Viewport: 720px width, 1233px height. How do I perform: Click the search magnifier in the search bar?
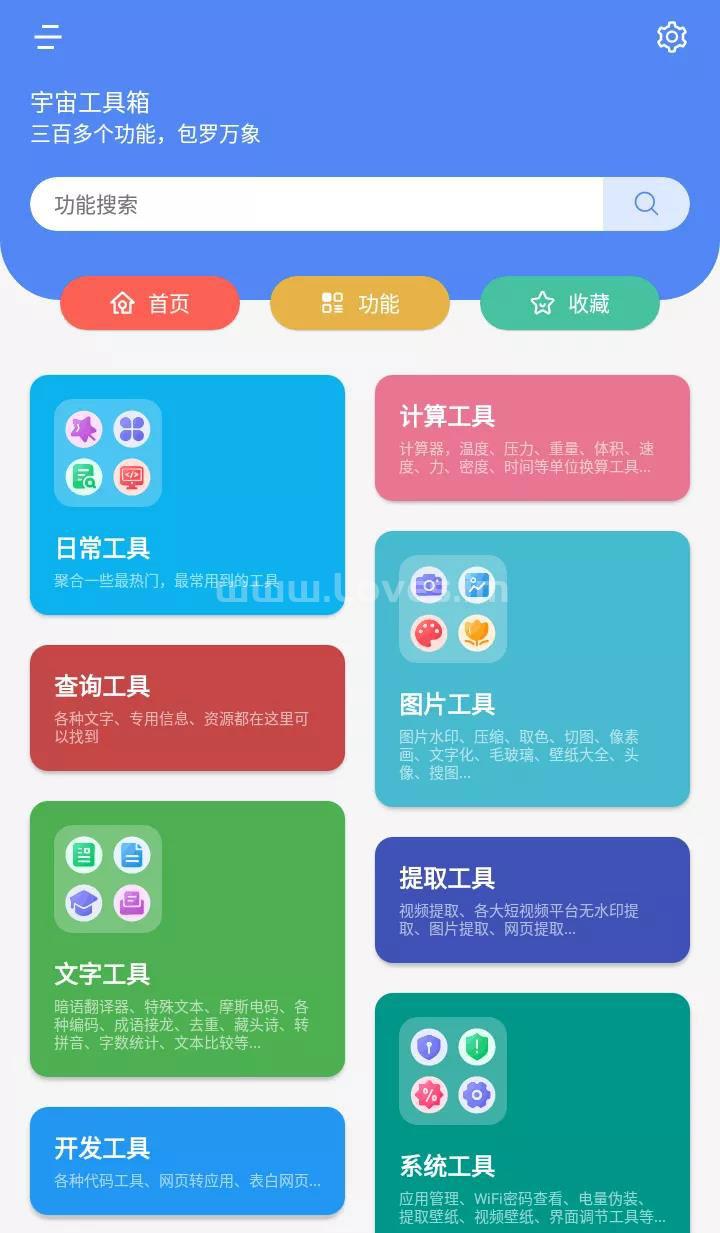645,203
